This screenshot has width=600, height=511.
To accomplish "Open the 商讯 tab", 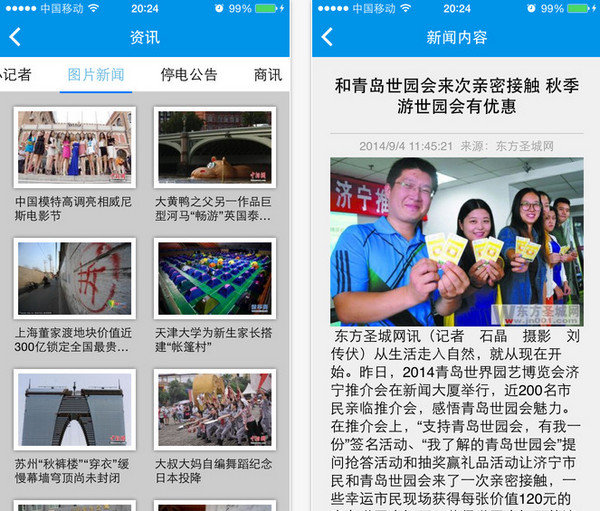I will (x=268, y=75).
